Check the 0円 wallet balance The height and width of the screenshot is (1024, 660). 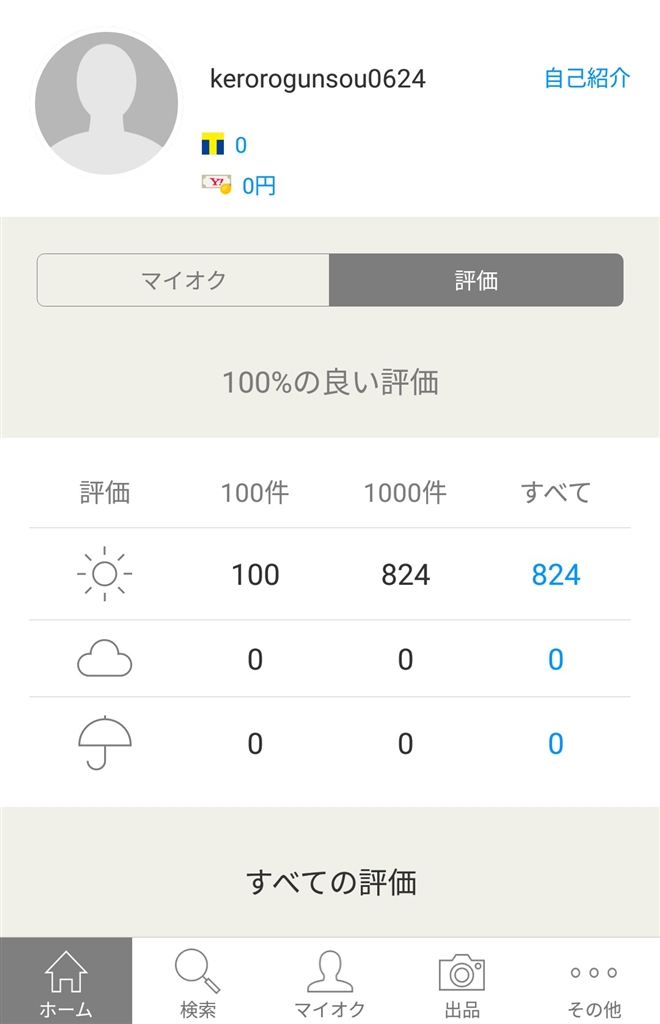click(258, 186)
